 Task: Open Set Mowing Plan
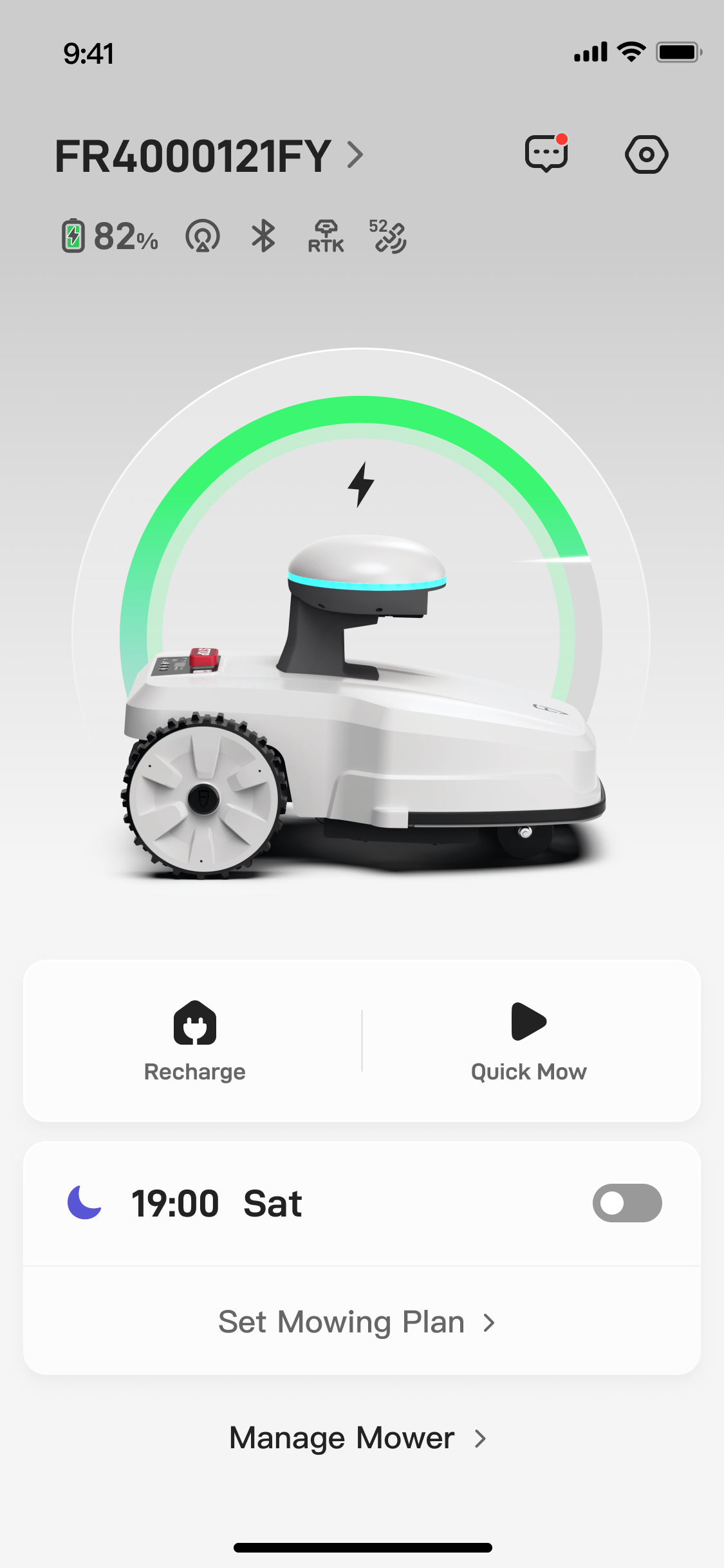(357, 1323)
